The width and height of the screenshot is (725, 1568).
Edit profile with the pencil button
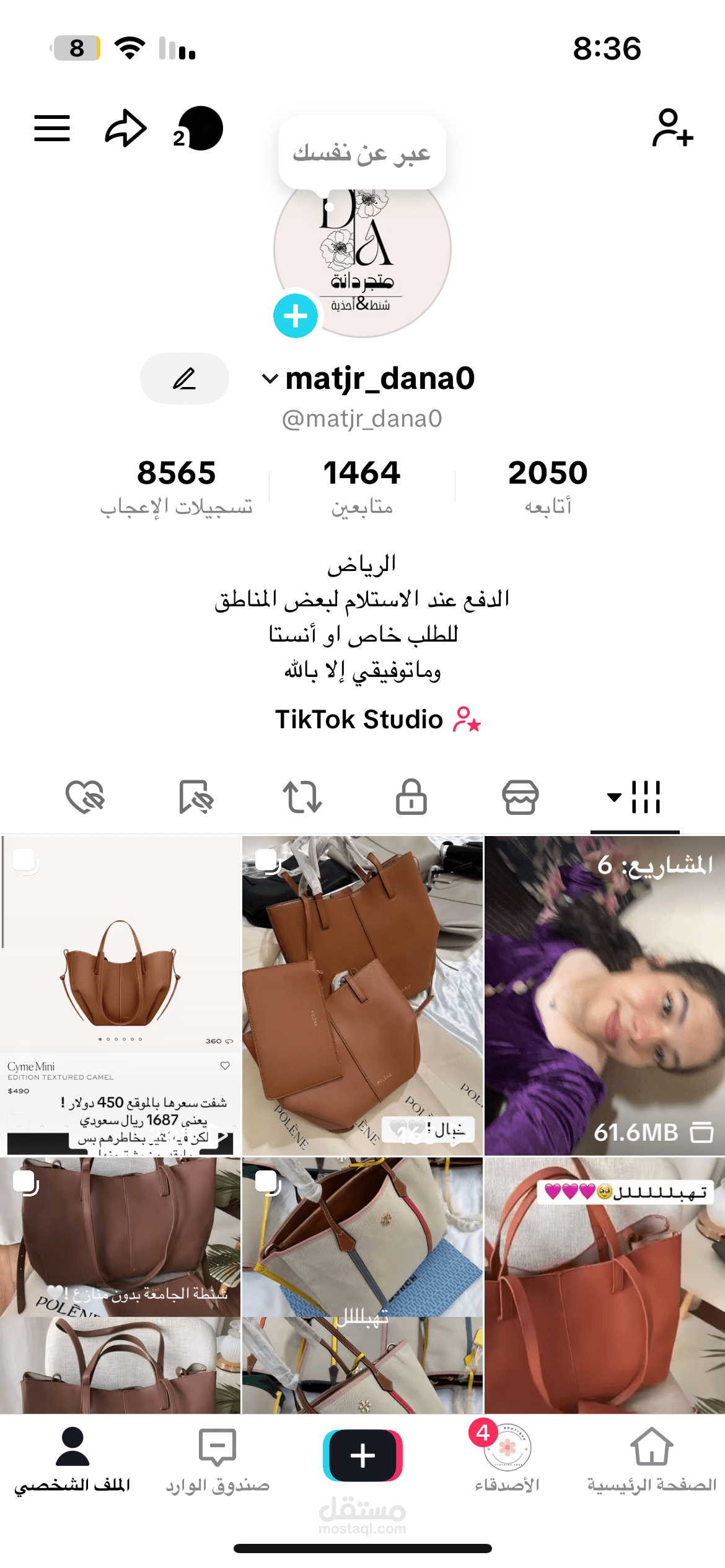click(185, 378)
